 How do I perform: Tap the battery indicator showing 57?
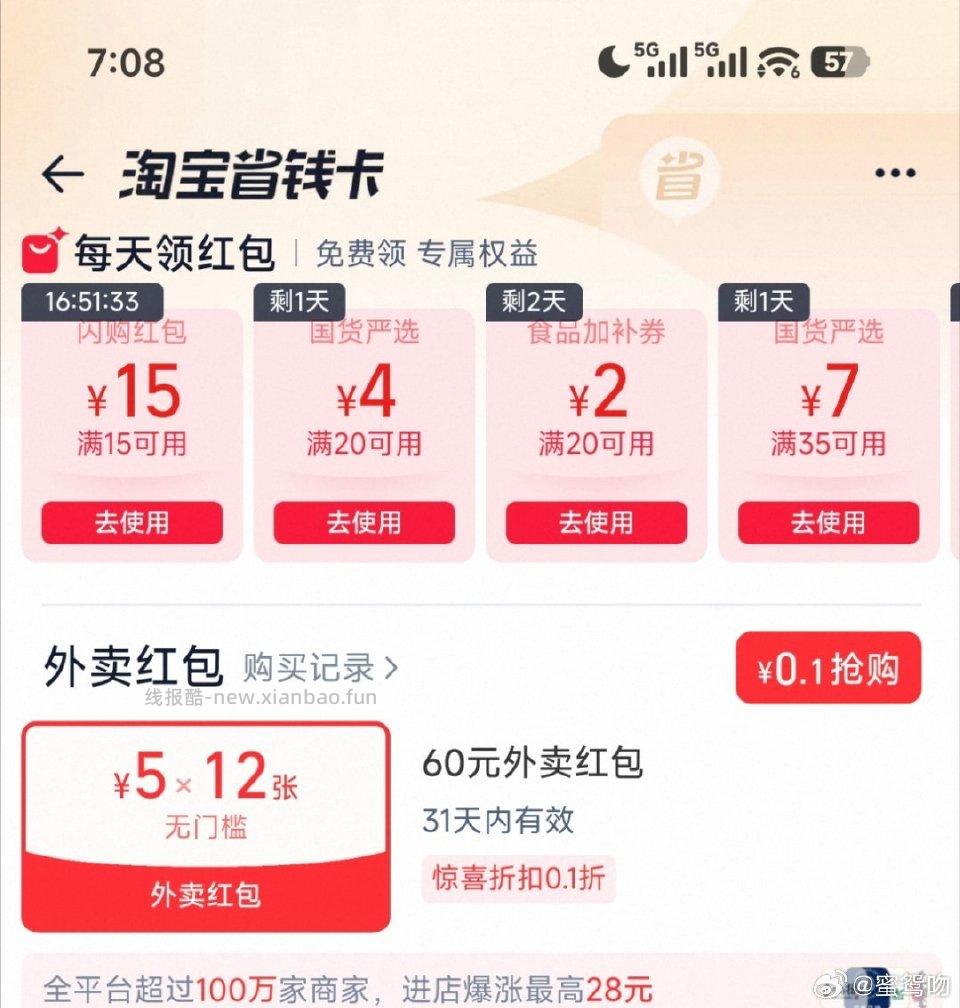click(x=839, y=60)
